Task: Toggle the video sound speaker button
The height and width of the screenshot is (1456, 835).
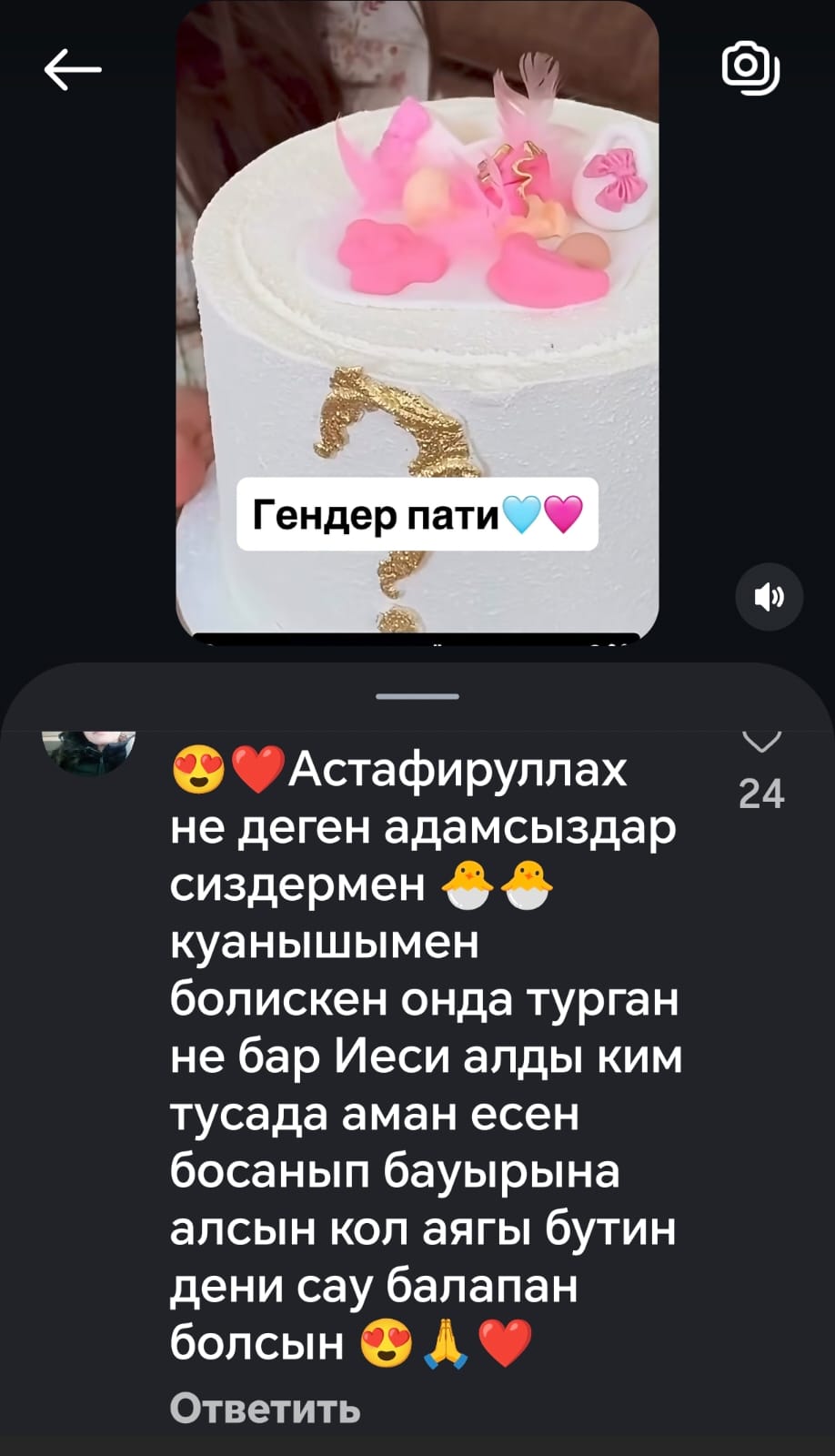Action: (769, 597)
